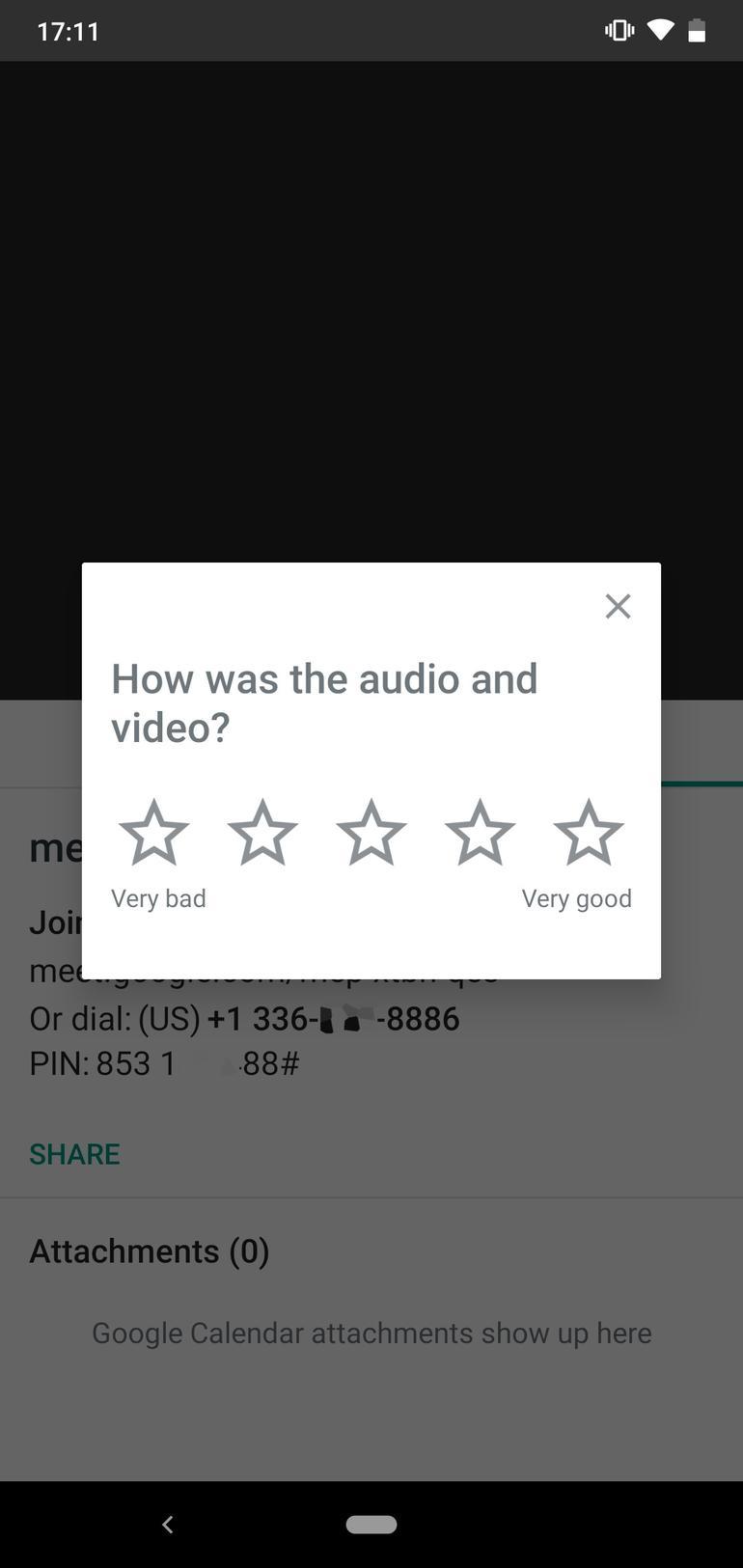Rate five stars, Very good

pos(588,833)
